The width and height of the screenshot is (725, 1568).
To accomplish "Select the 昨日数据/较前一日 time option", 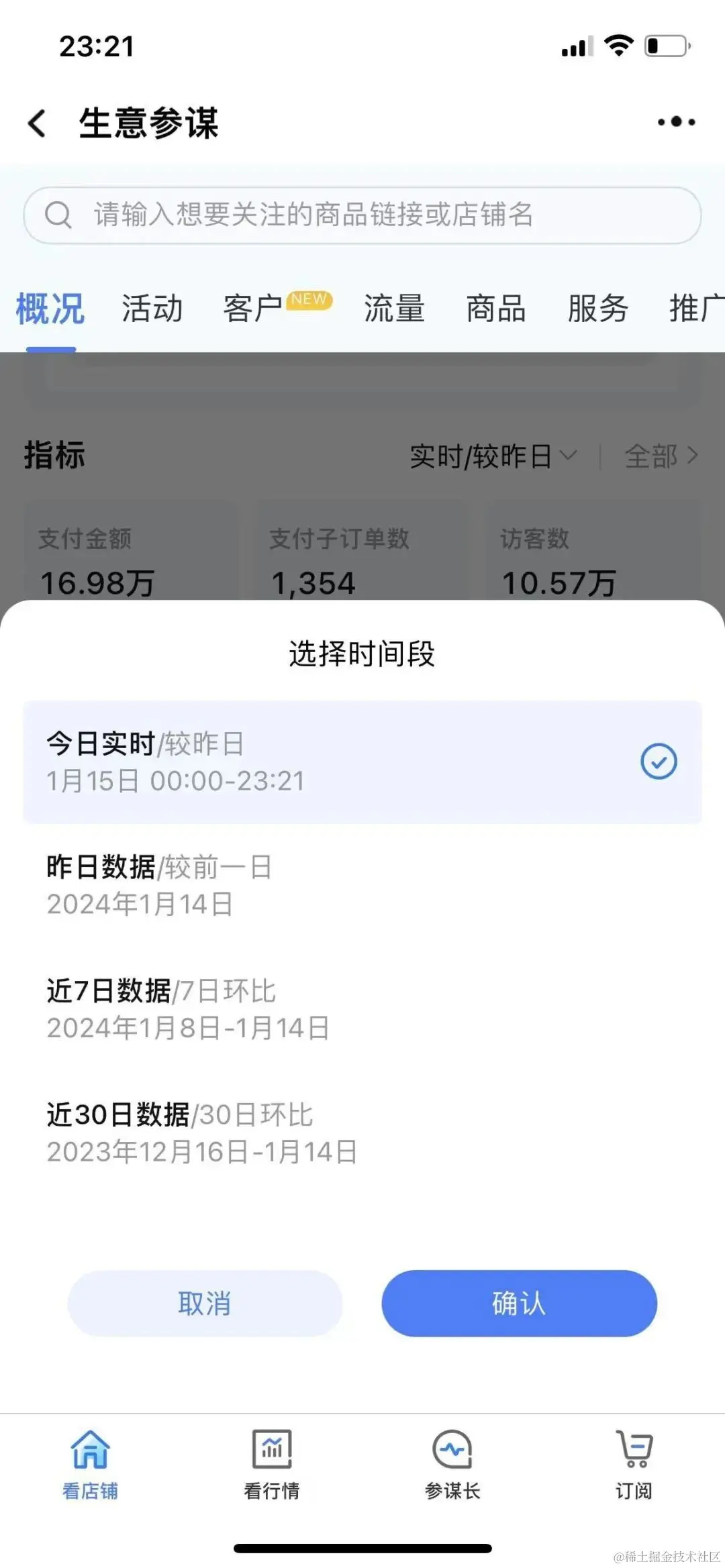I will tap(158, 884).
